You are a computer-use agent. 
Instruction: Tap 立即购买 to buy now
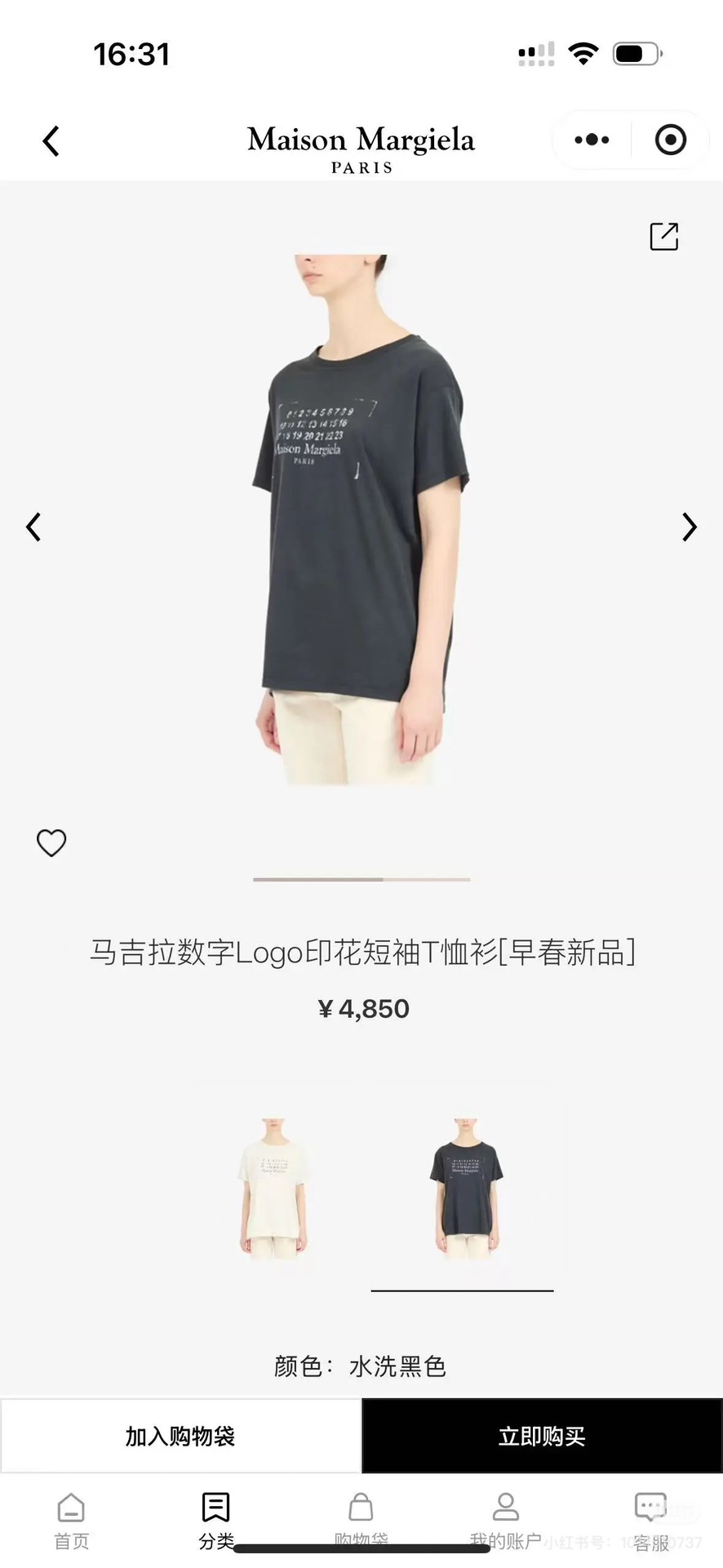coord(542,1436)
